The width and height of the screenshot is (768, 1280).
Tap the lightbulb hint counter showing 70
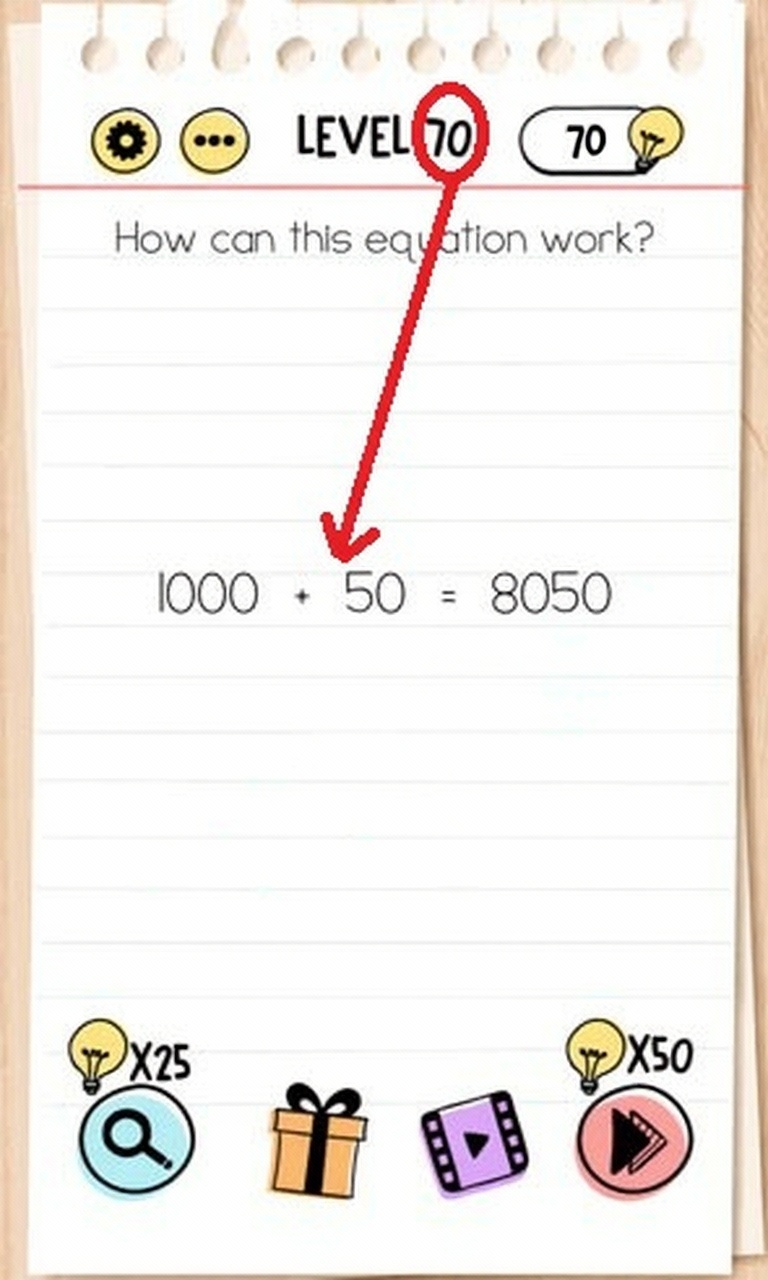pyautogui.click(x=598, y=142)
